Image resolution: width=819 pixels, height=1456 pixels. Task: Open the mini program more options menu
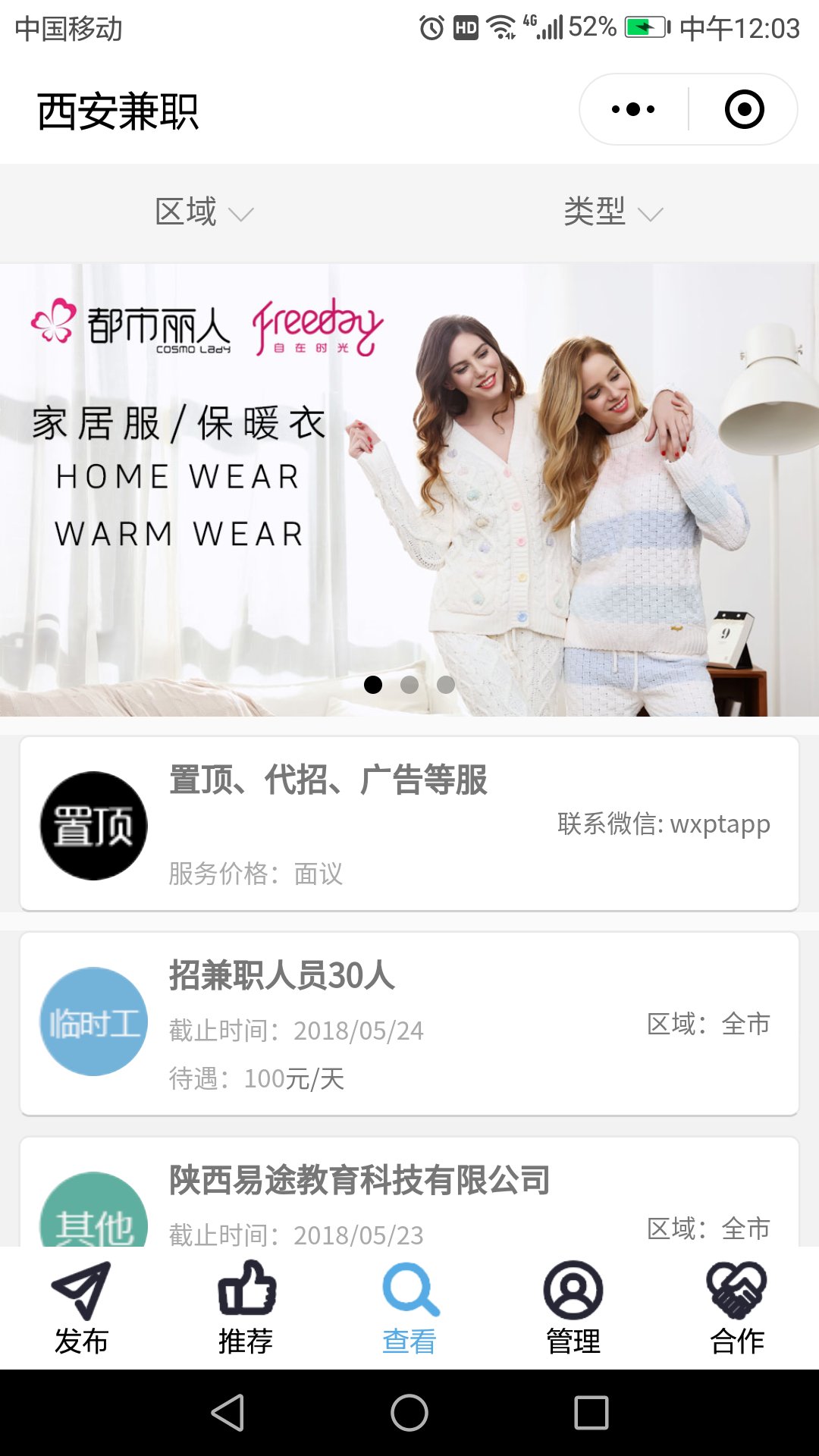pyautogui.click(x=634, y=110)
